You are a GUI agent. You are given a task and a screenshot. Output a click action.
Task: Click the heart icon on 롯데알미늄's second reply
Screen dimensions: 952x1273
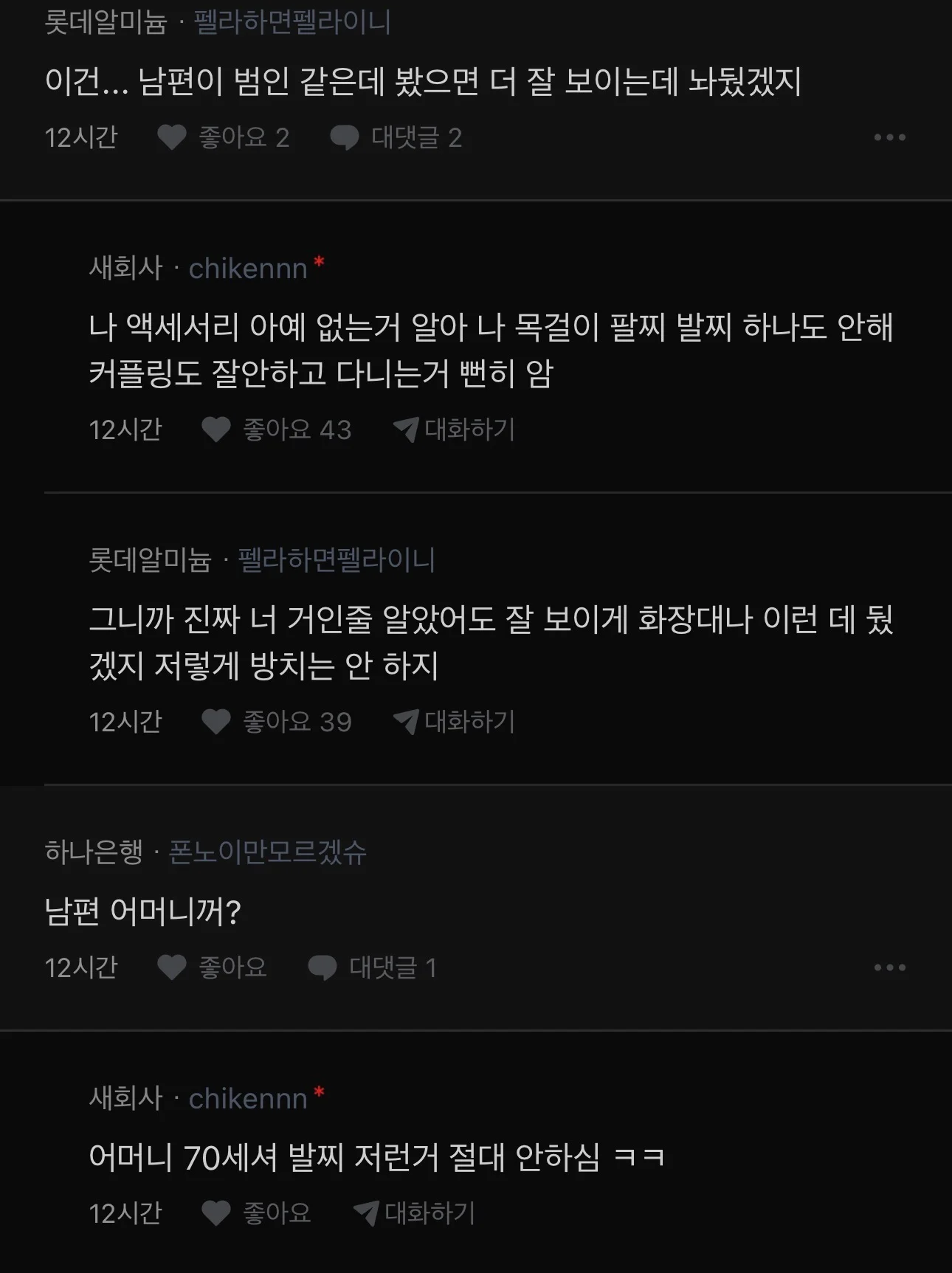pyautogui.click(x=215, y=723)
